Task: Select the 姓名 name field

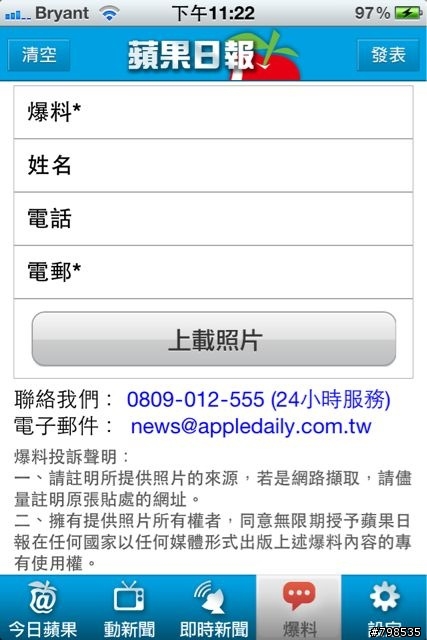Action: pos(214,165)
